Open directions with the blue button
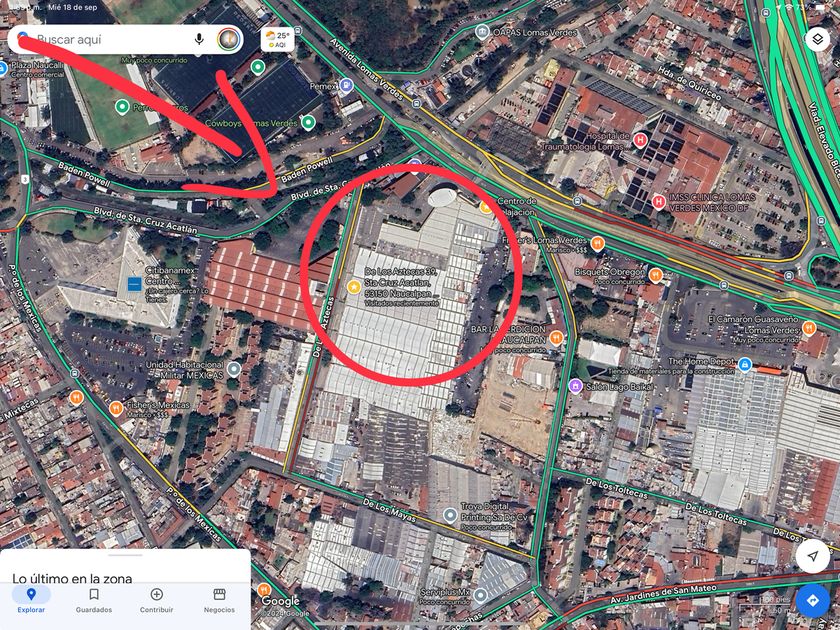The height and width of the screenshot is (630, 840). pyautogui.click(x=813, y=600)
